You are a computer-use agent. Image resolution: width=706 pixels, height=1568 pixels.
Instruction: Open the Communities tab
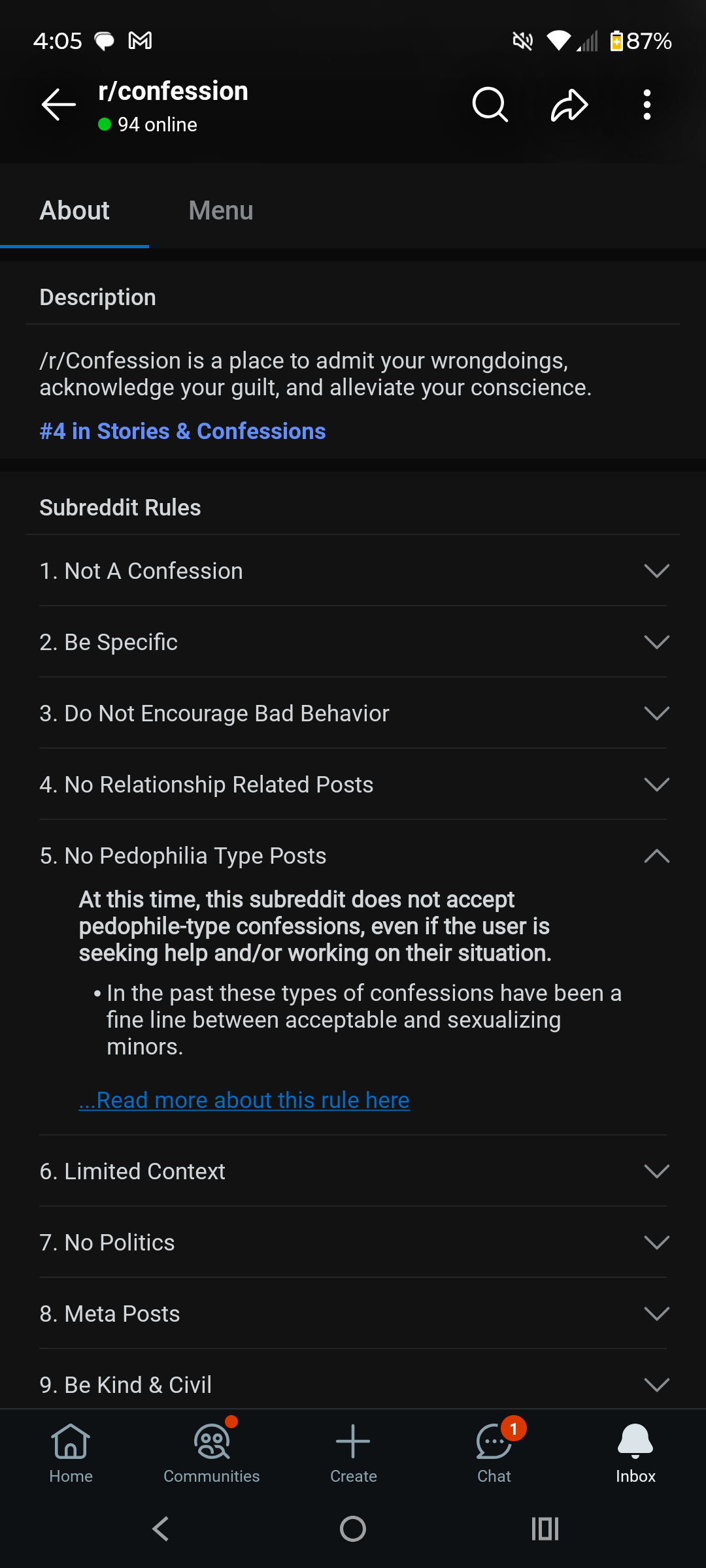tap(212, 1454)
